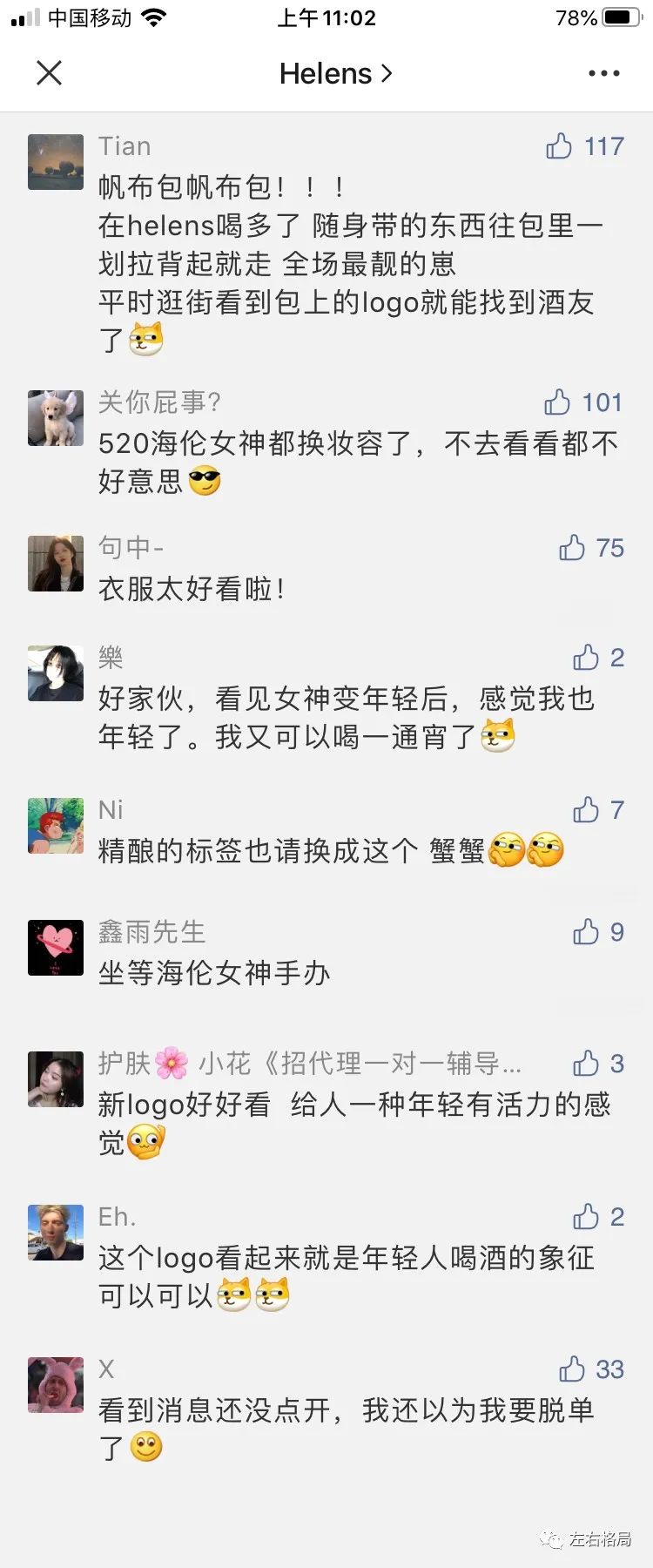The width and height of the screenshot is (653, 1568).
Task: Like 句中-'s comment 衣服太好看啦
Action: 572,548
